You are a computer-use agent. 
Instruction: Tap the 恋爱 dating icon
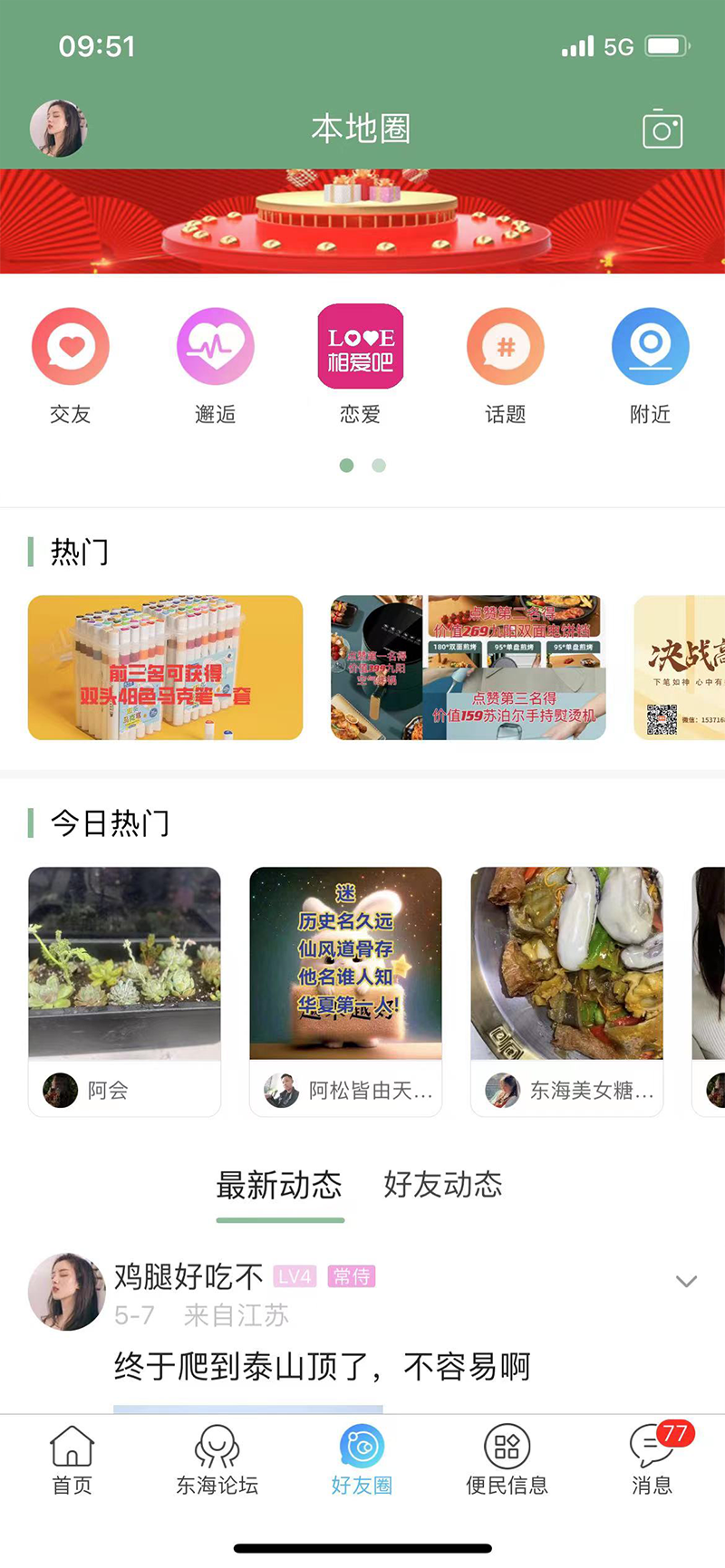pyautogui.click(x=361, y=346)
